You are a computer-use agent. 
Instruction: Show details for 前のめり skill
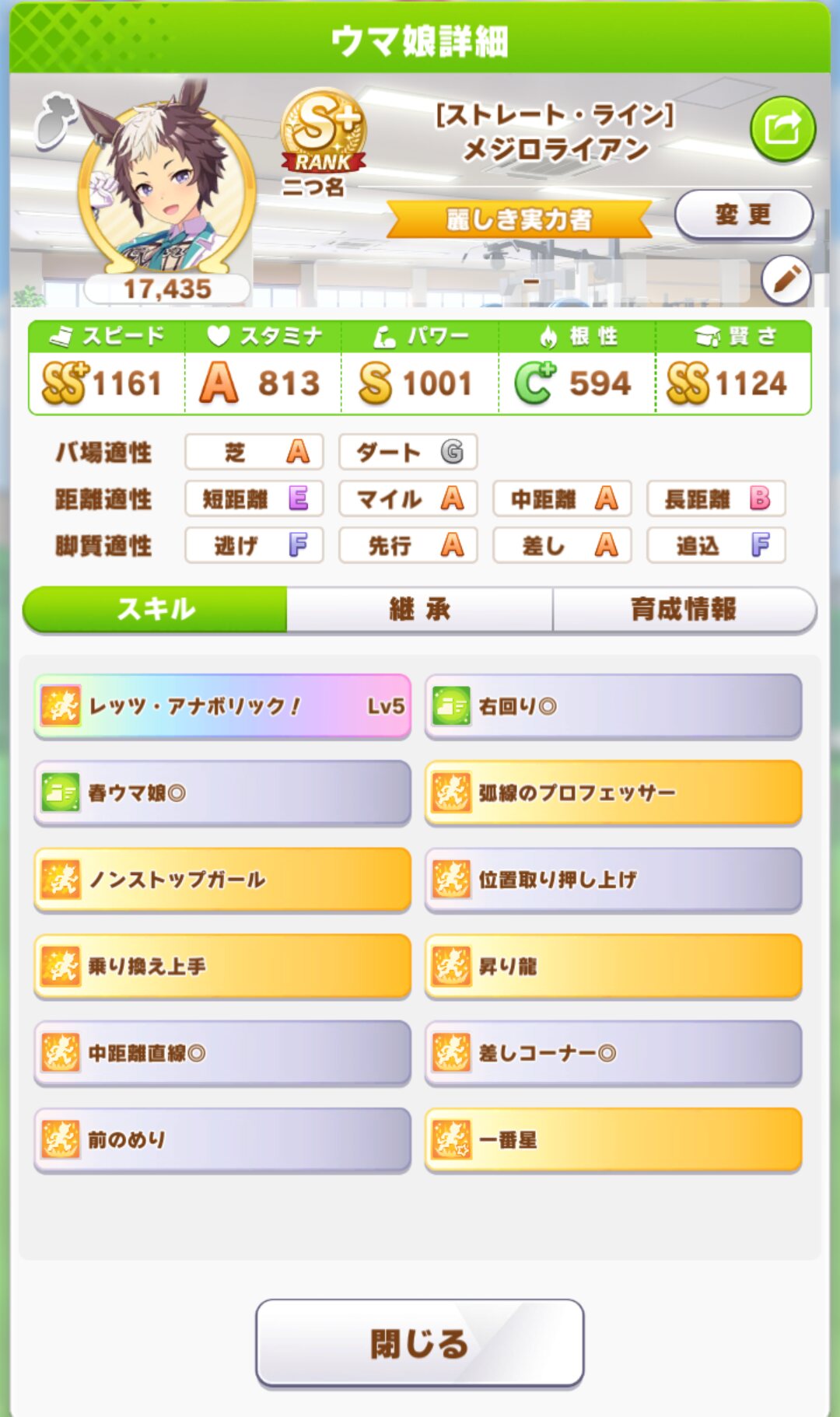click(222, 1139)
